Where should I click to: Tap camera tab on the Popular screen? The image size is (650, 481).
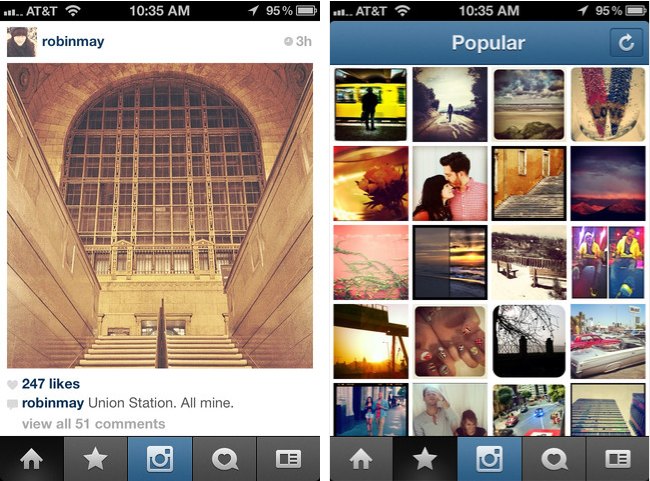489,459
